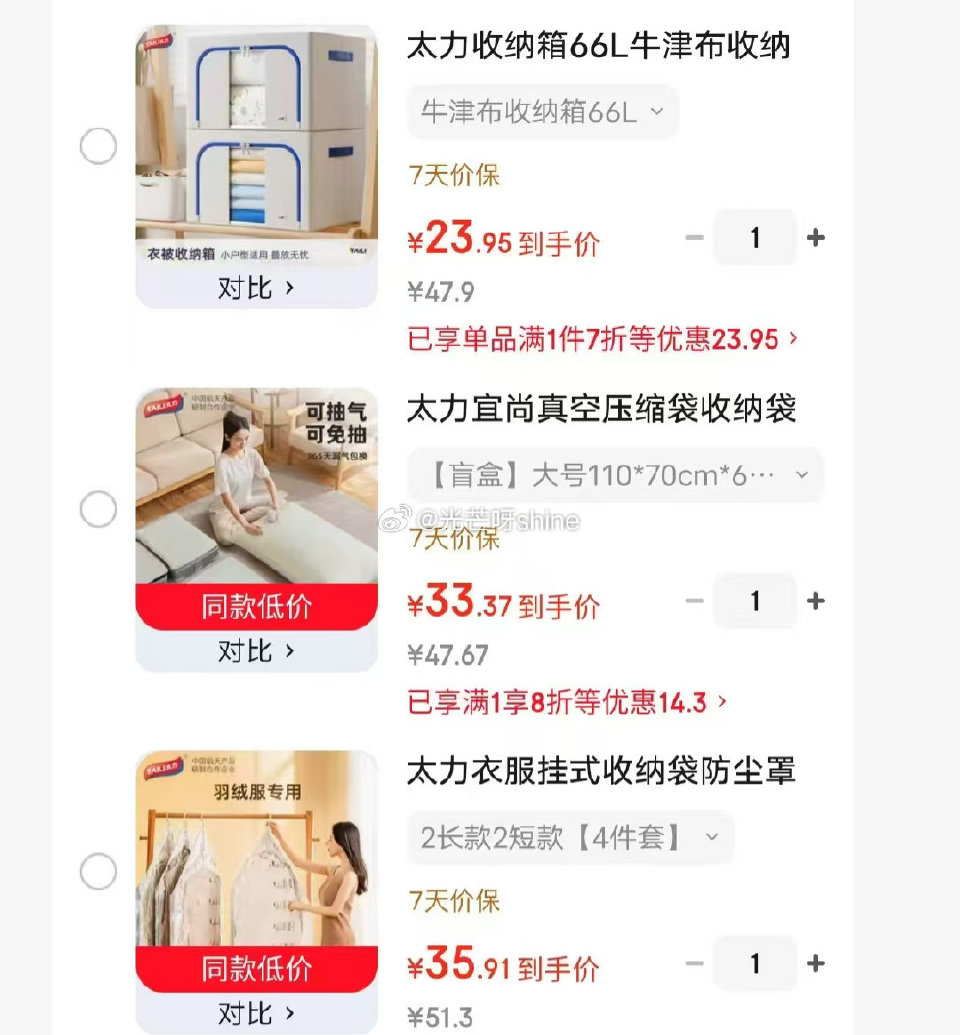This screenshot has height=1035, width=960.
Task: Click 对比 under the storage box thumbnail
Action: click(x=257, y=285)
